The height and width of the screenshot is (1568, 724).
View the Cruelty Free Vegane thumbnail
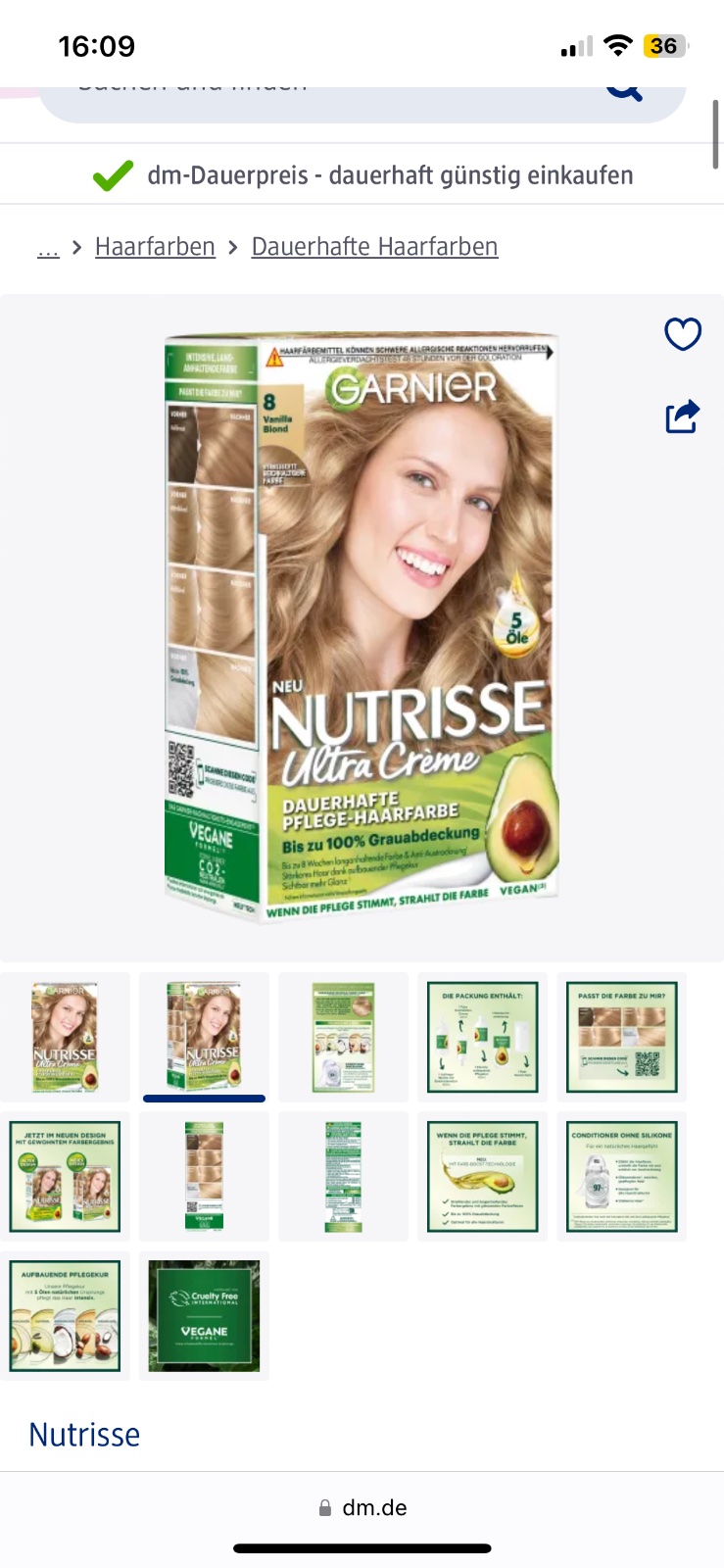click(204, 1315)
